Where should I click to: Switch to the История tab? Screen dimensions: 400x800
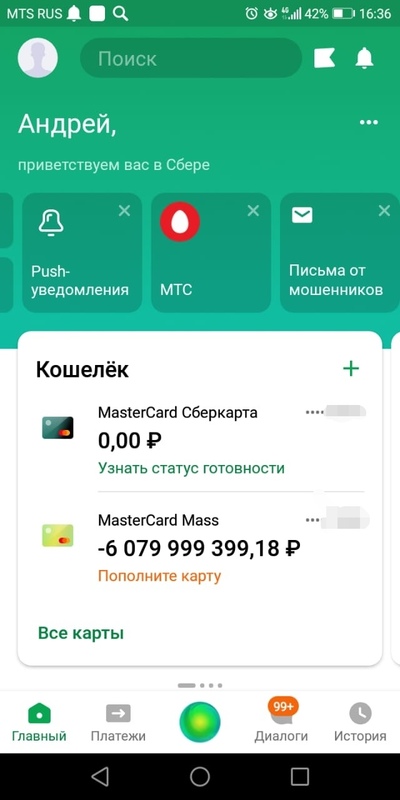tap(360, 722)
